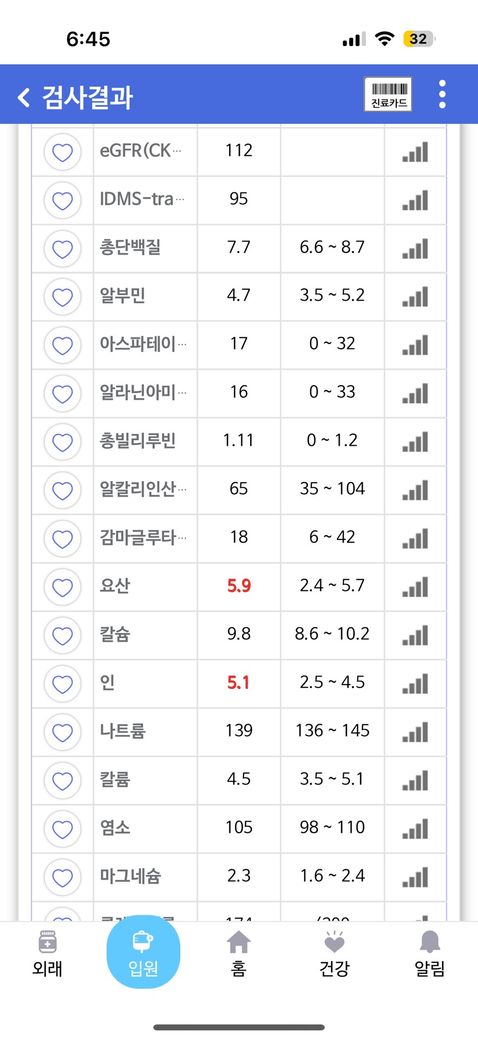
Task: Show trend chart for 총빌리루빈
Action: click(415, 442)
